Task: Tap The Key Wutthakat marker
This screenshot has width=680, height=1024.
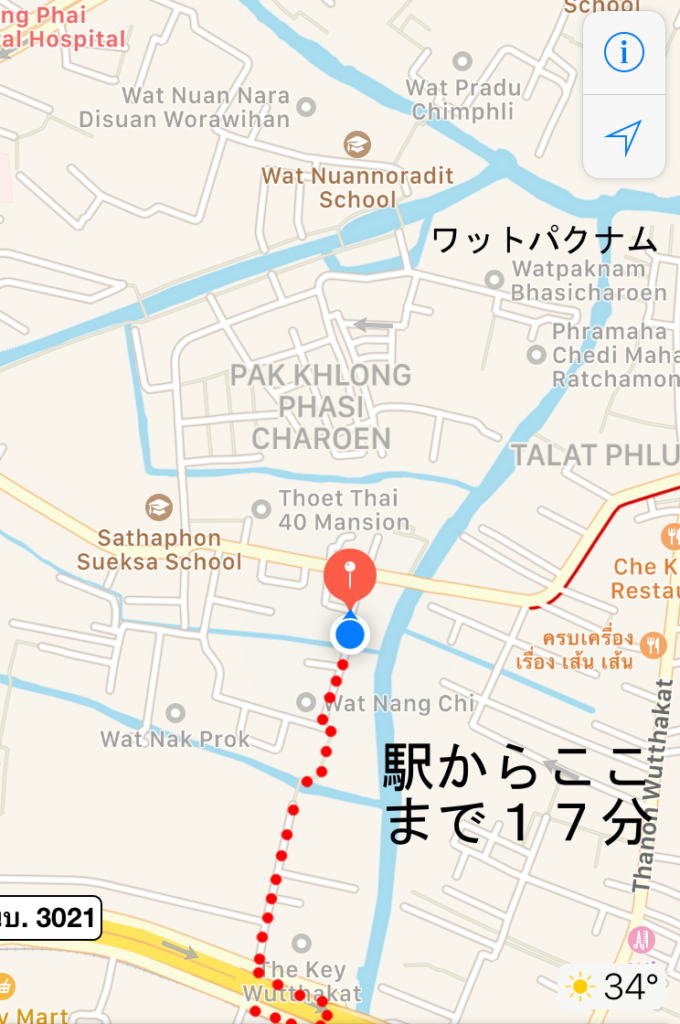Action: (x=301, y=944)
